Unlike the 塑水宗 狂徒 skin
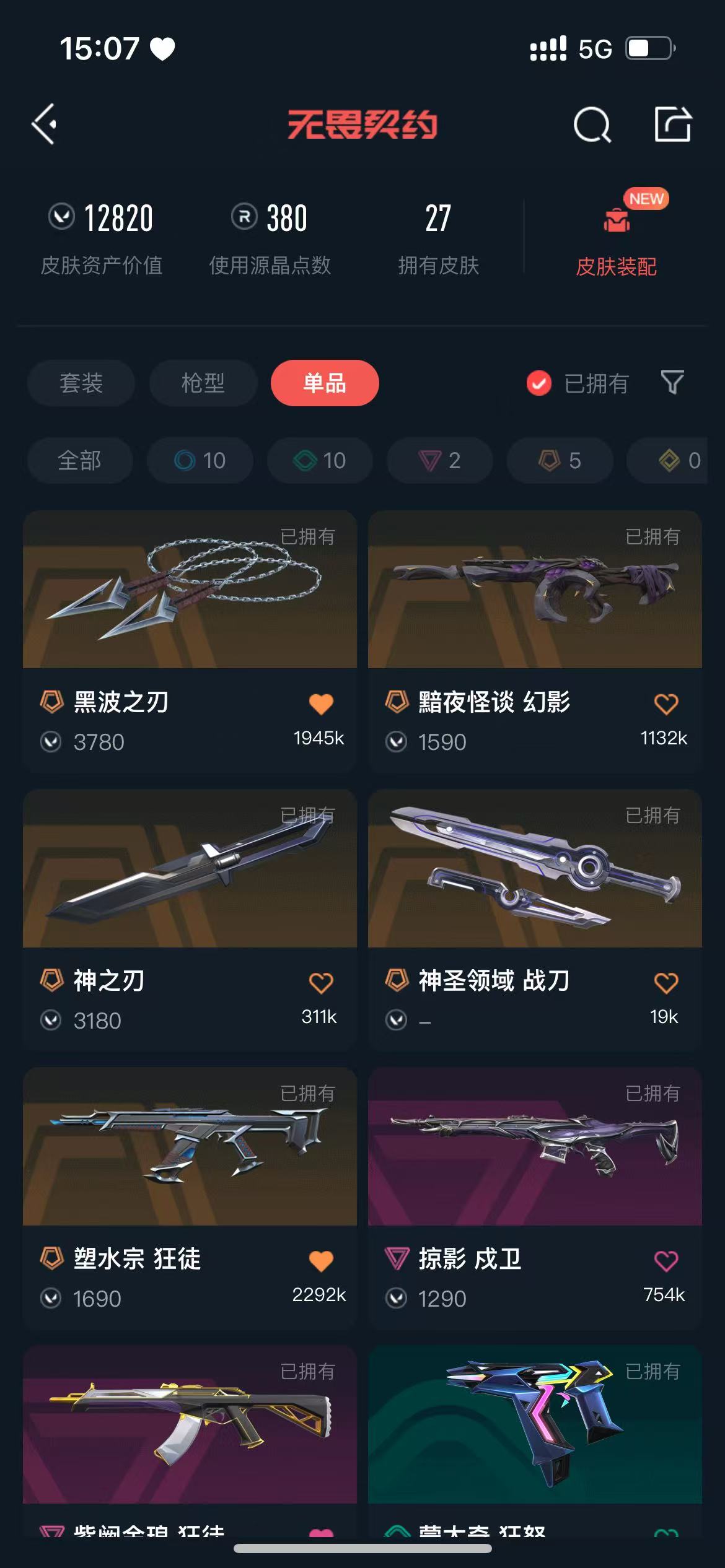This screenshot has height=1568, width=725. click(x=321, y=1261)
